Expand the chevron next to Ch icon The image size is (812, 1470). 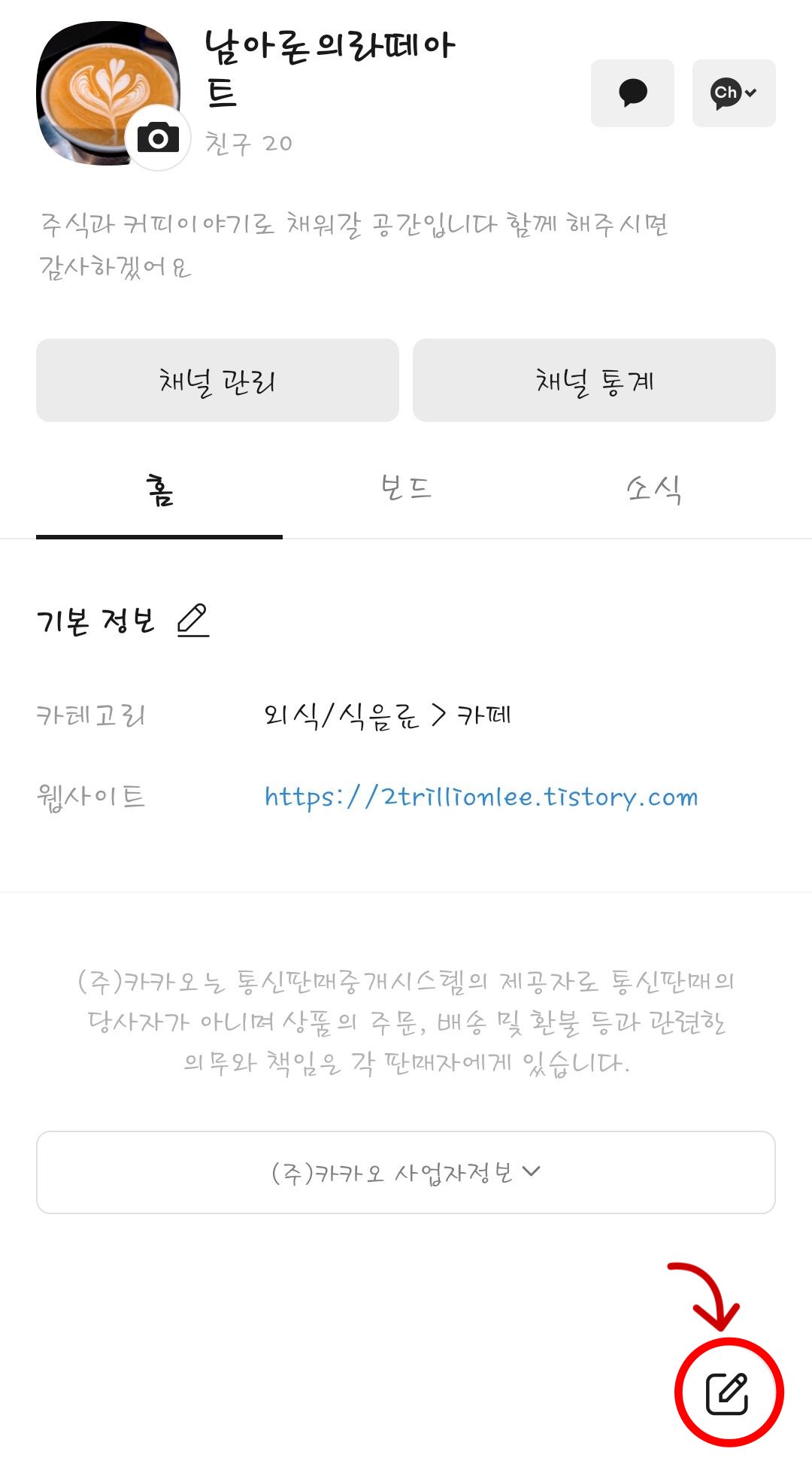(x=750, y=93)
